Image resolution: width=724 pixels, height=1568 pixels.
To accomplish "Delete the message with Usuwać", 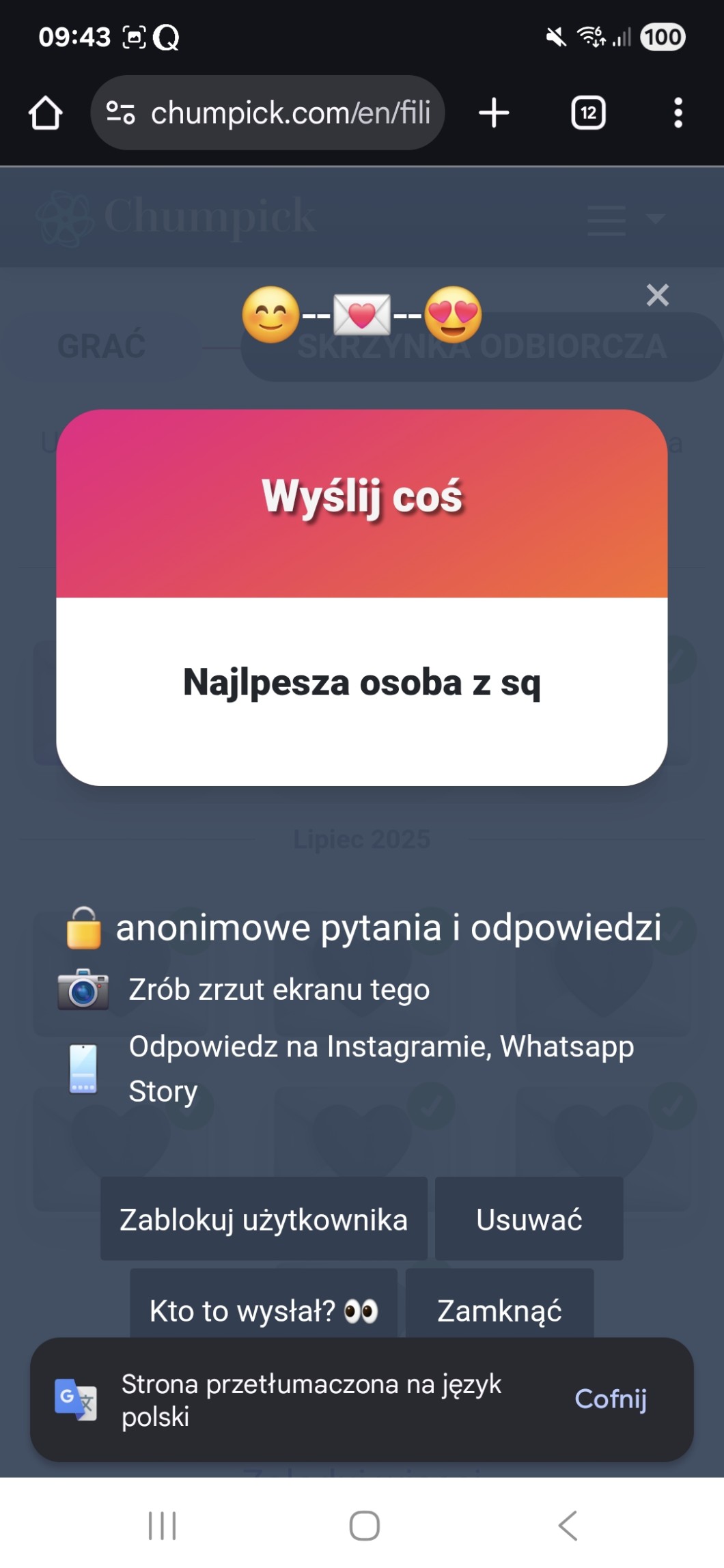I will point(529,1219).
